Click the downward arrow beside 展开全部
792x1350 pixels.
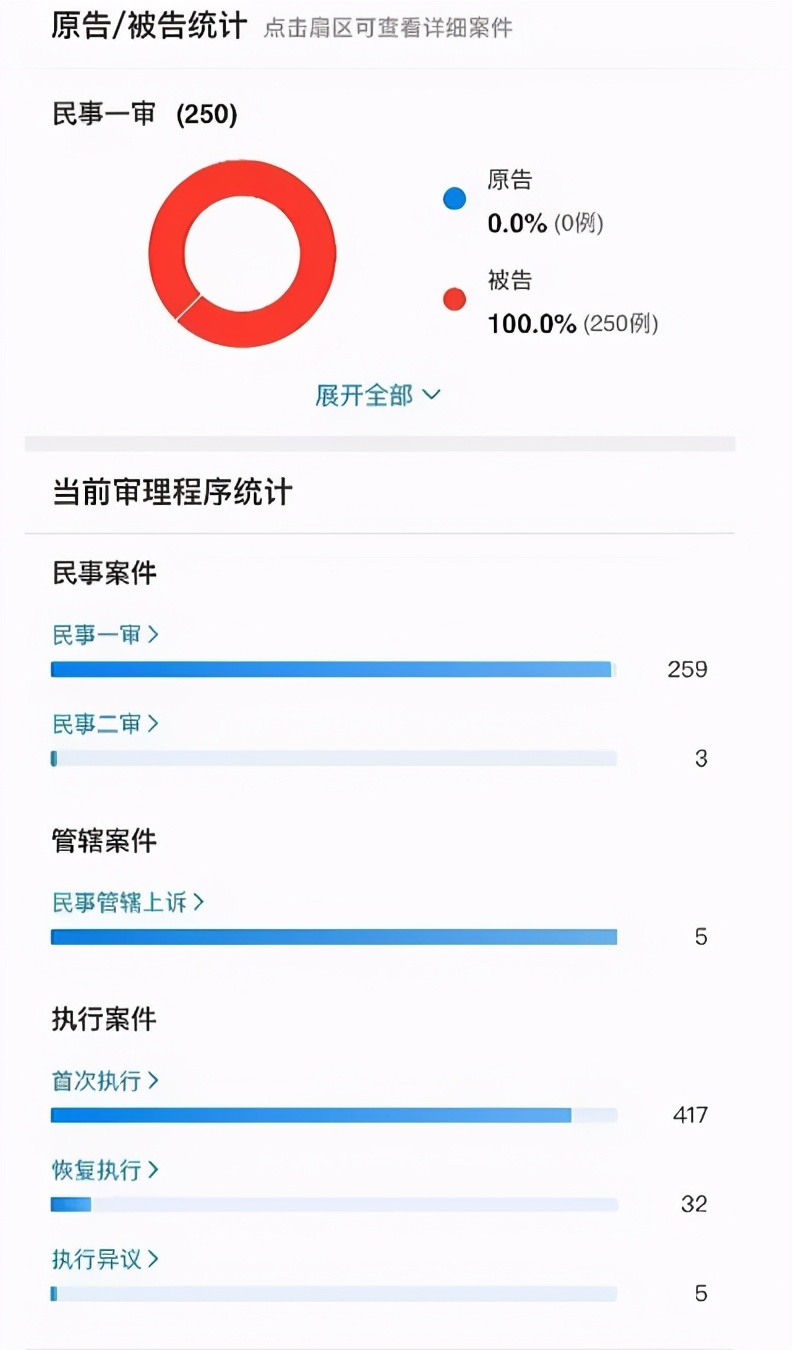tap(430, 395)
